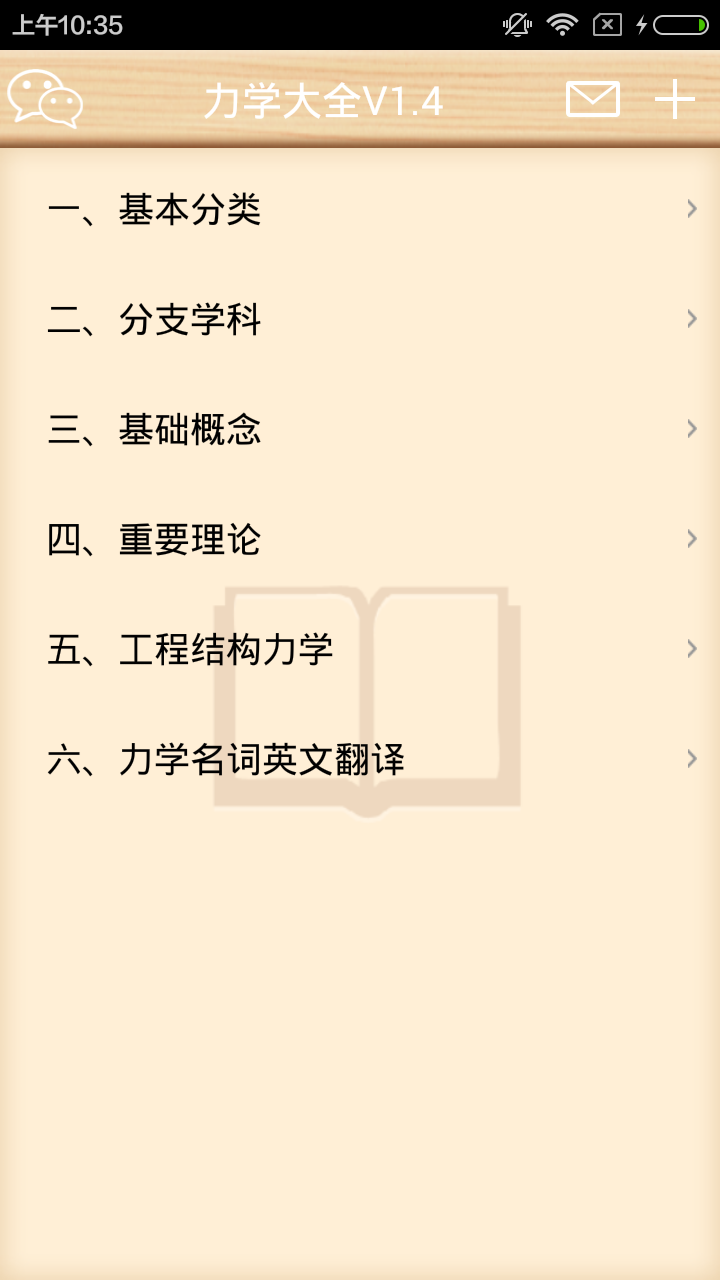Select the 基本分类 list item
Screen dimensions: 720x1280
click(x=155, y=209)
